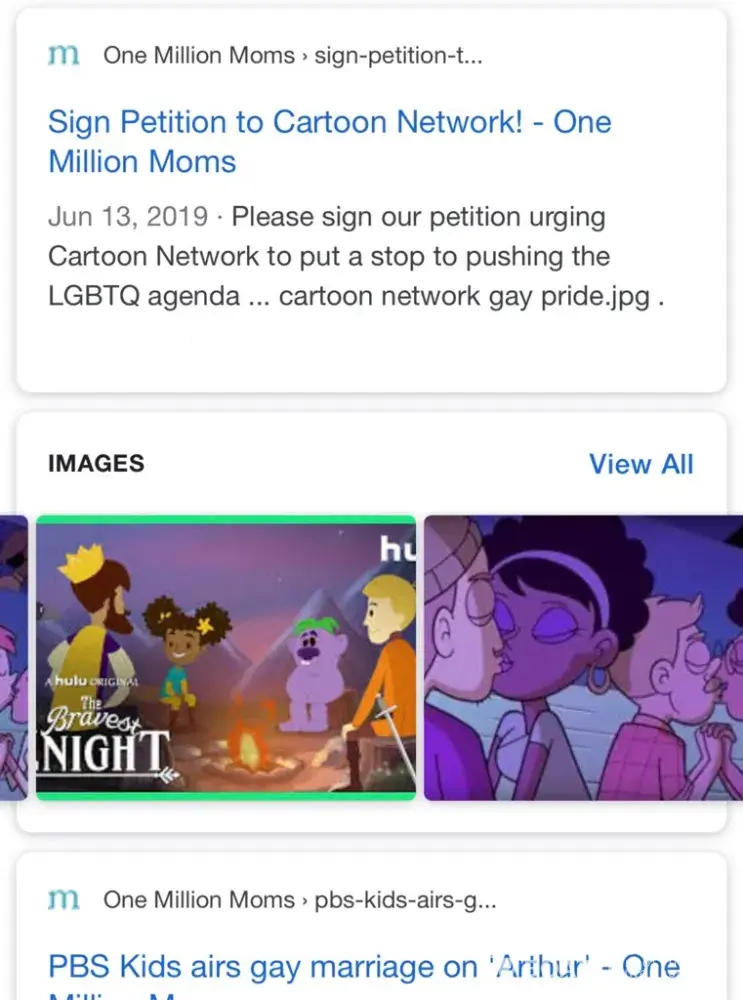
Task: Open The Bravest Knight image thumbnail
Action: [x=225, y=657]
